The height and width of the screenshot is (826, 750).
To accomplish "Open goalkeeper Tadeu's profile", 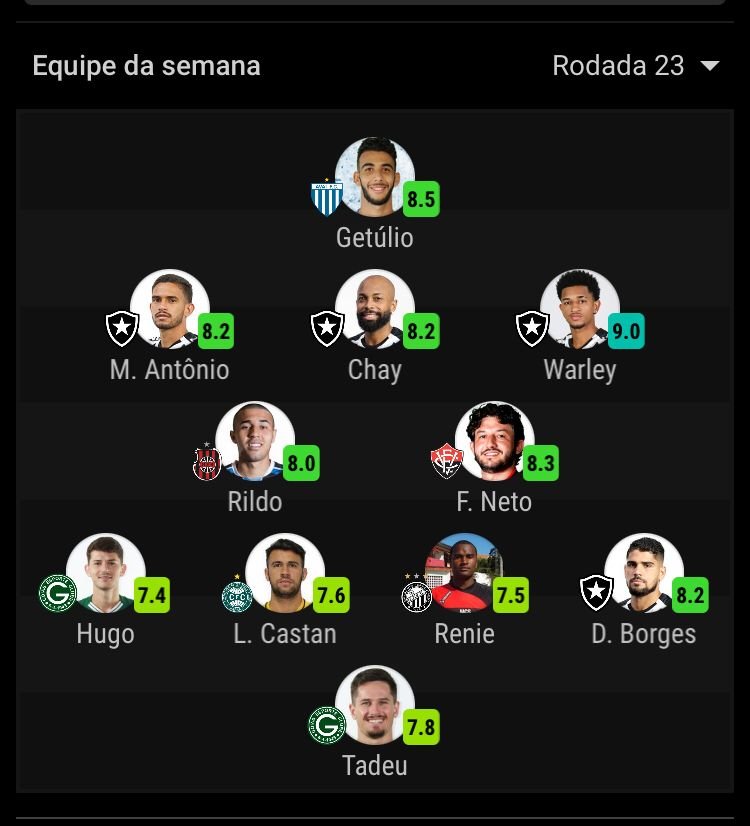I will click(375, 706).
